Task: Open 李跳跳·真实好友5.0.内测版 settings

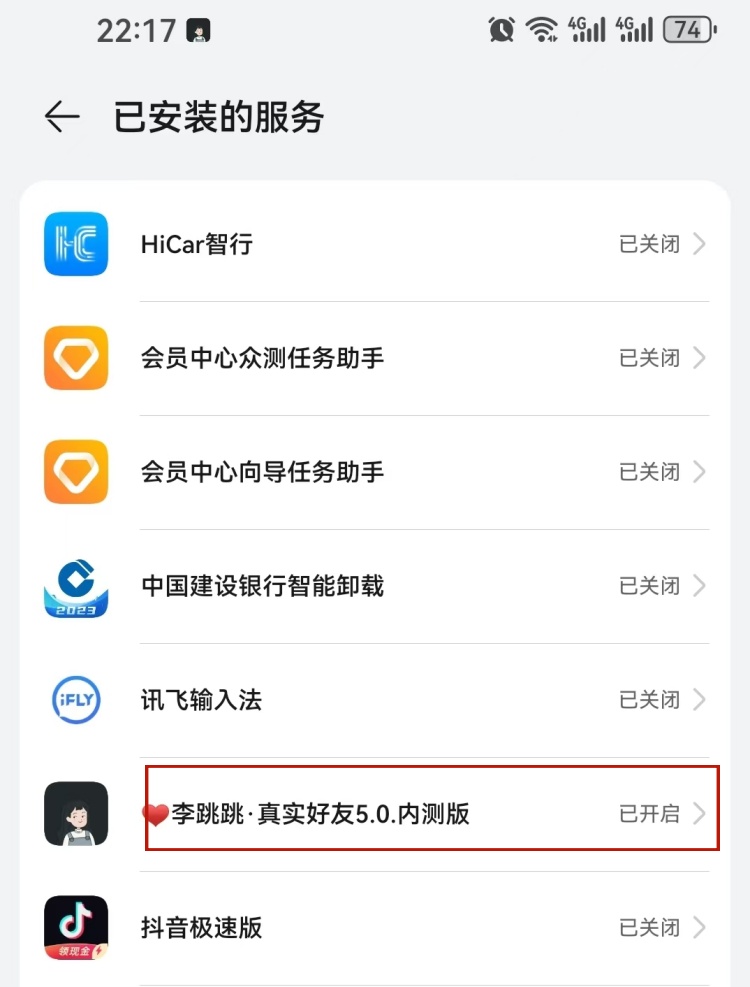Action: click(x=375, y=814)
